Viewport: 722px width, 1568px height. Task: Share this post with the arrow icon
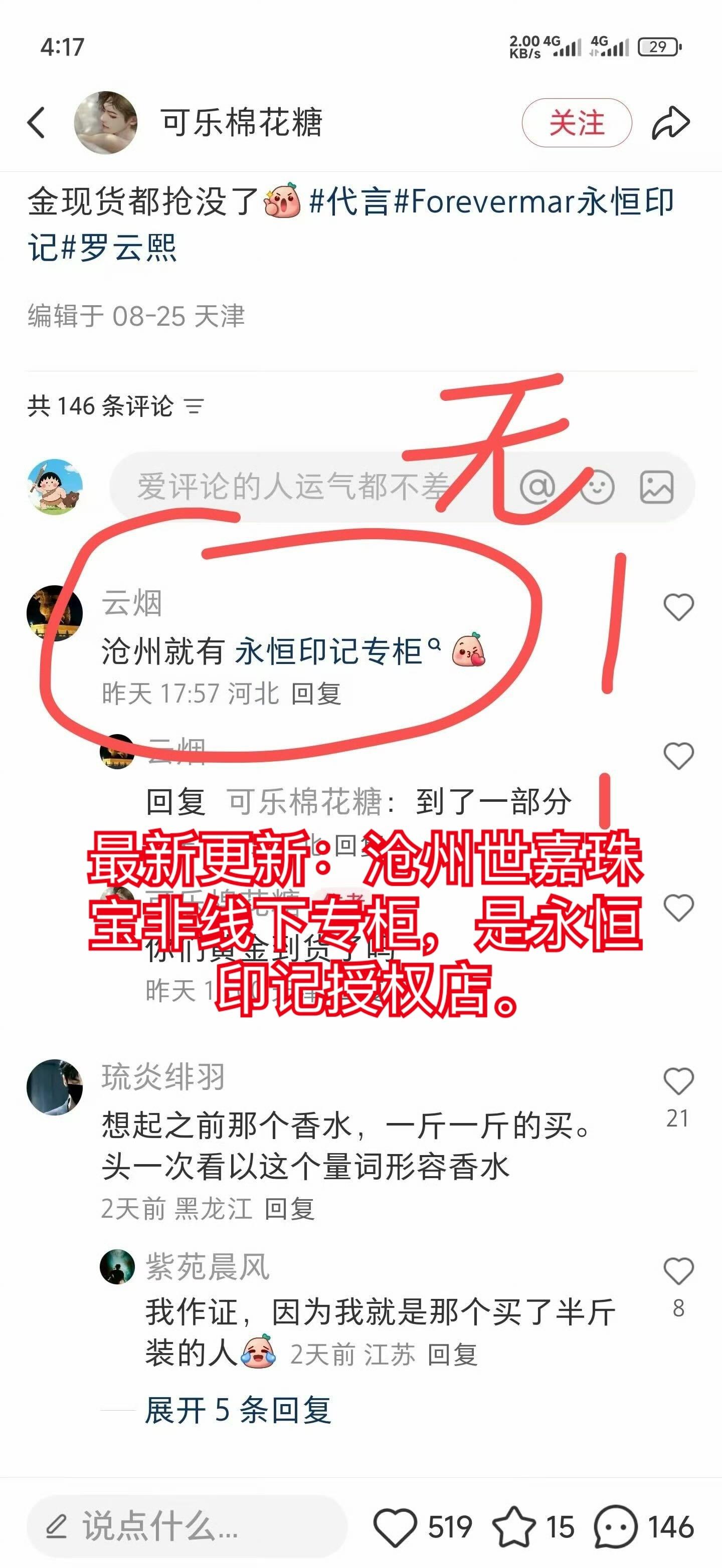(671, 122)
